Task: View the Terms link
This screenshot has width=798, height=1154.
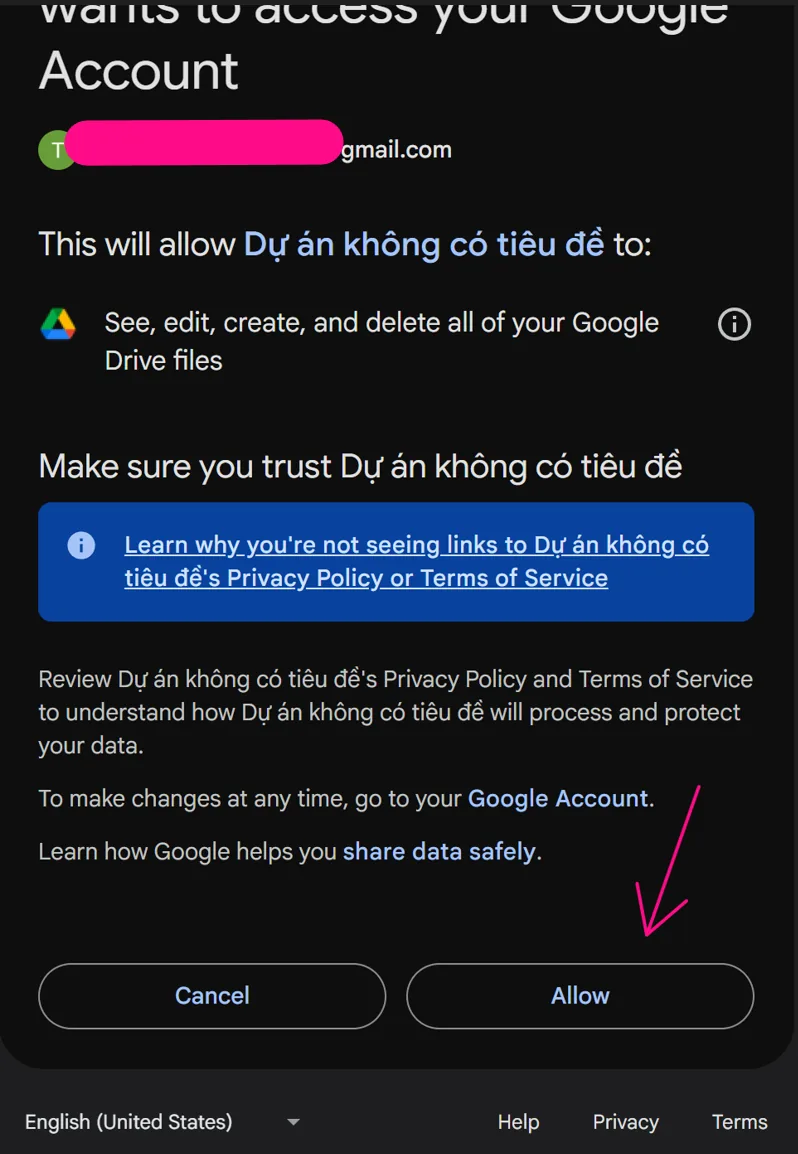Action: [x=739, y=1122]
